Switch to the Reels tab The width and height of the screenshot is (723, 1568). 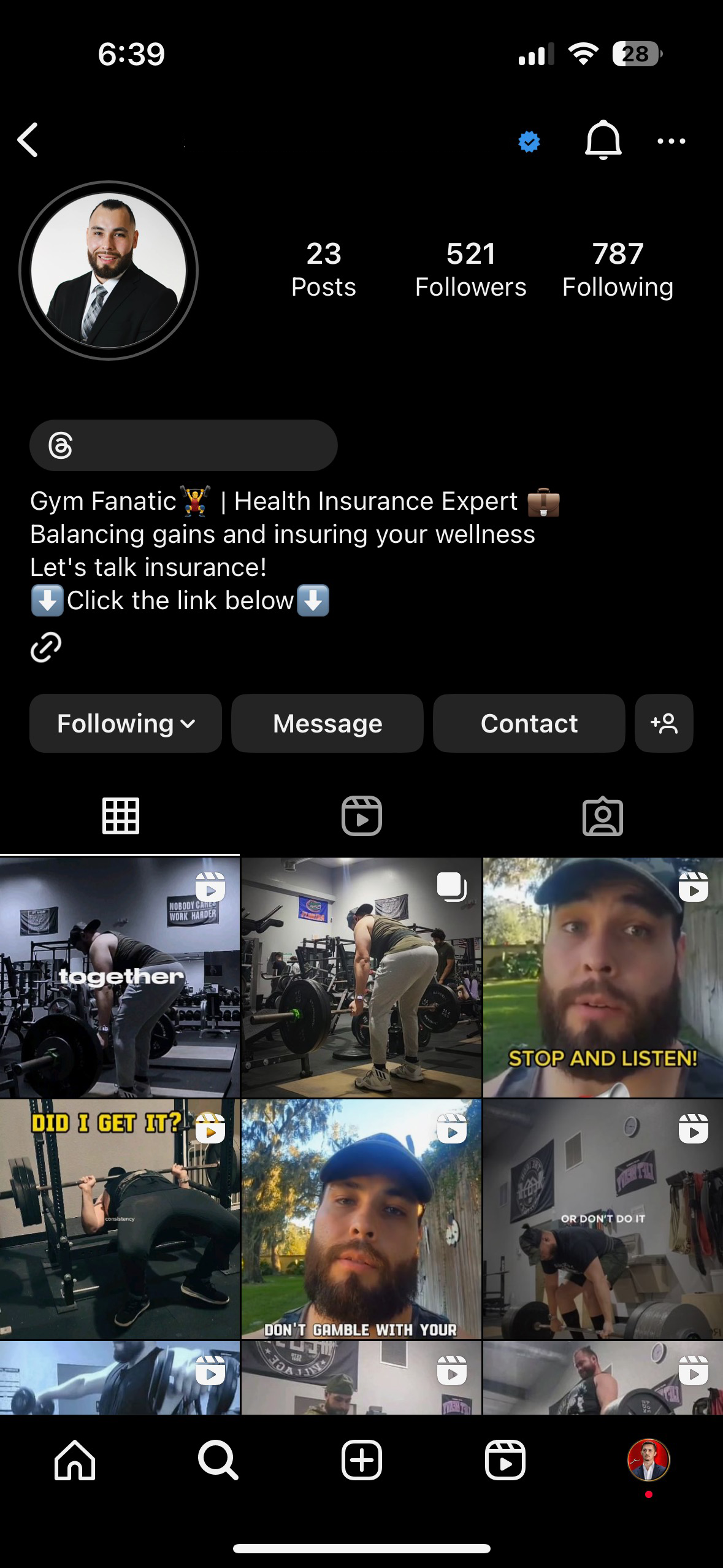click(x=361, y=817)
